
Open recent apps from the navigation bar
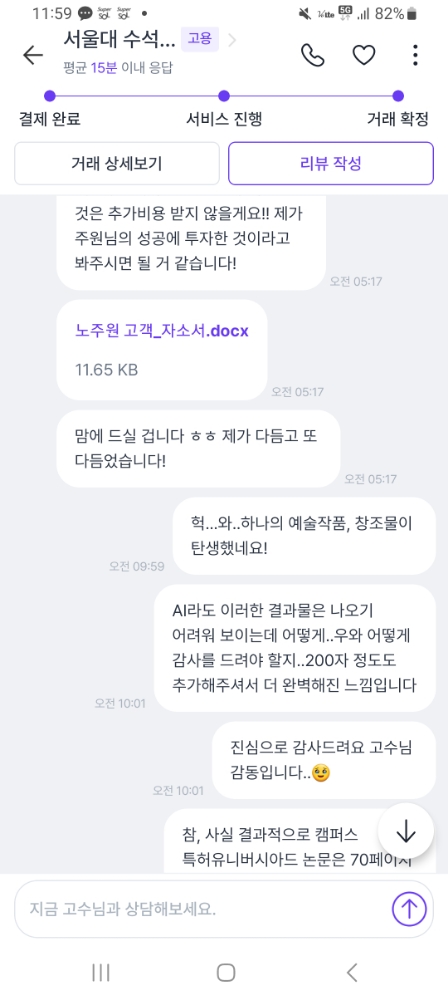[101, 972]
